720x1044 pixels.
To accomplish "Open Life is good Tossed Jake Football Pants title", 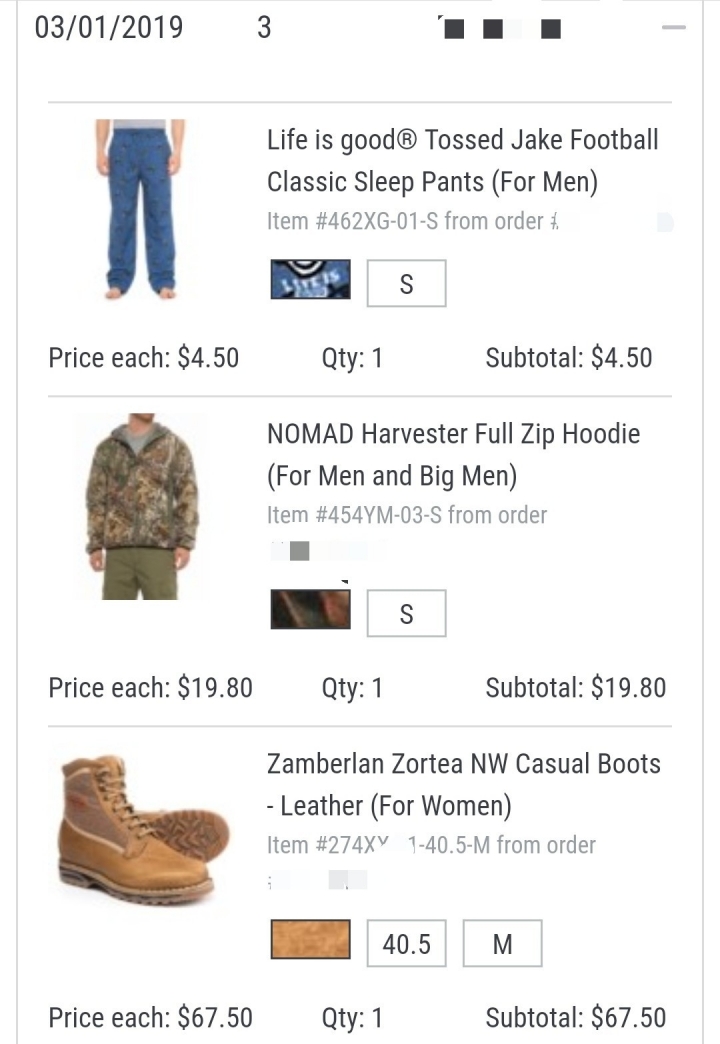I will 462,160.
